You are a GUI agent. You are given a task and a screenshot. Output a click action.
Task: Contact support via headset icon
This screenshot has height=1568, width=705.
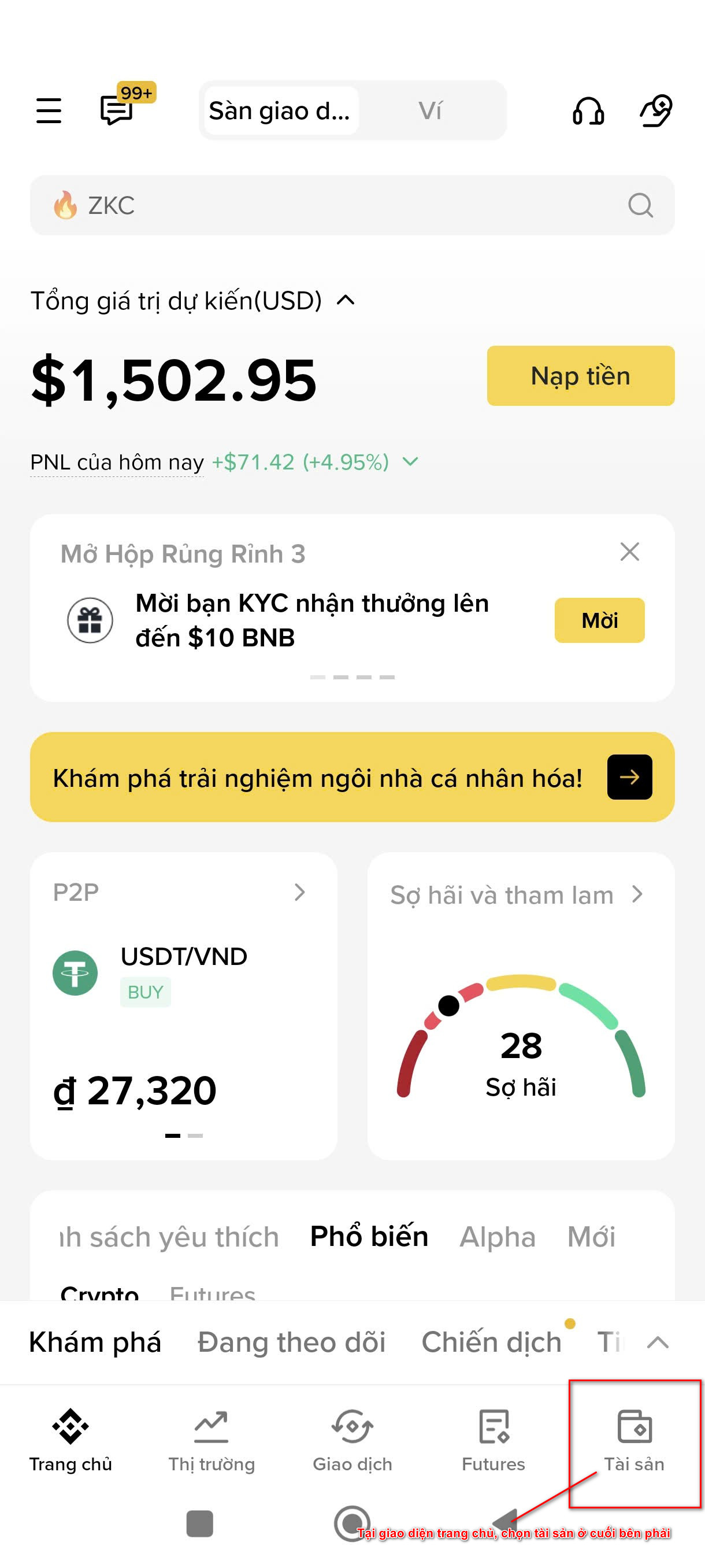(588, 112)
